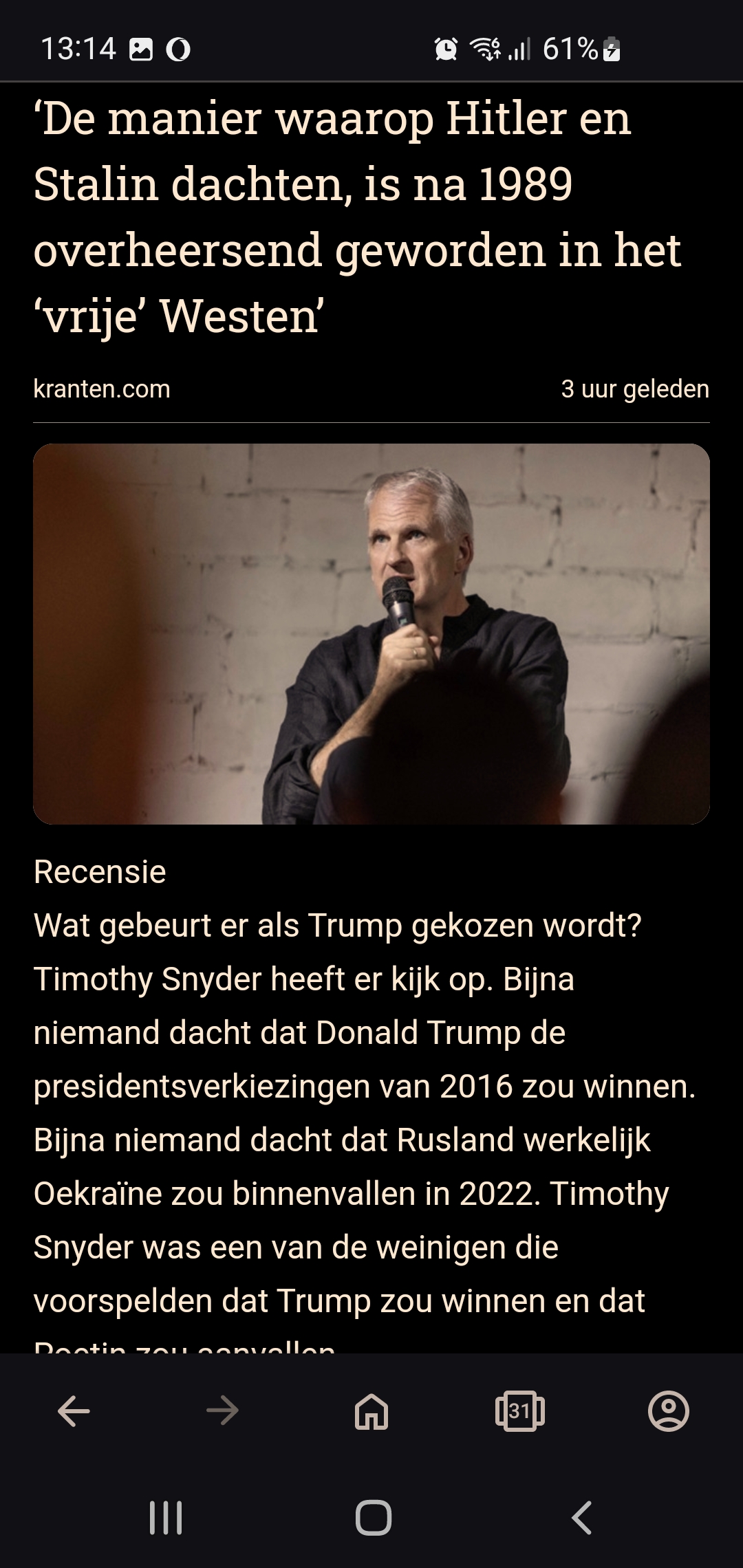Tap the system back button
The width and height of the screenshot is (743, 1568).
pyautogui.click(x=582, y=1518)
